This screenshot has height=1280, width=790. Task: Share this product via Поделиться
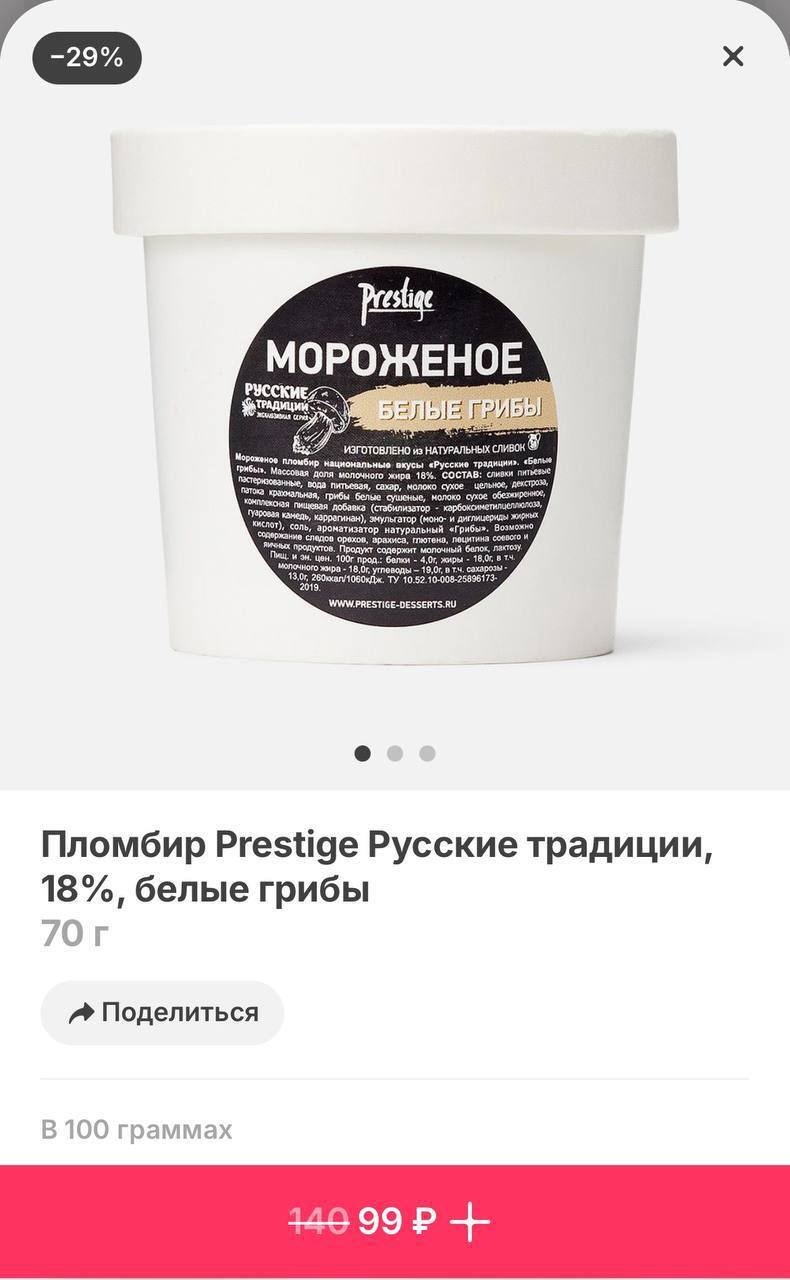point(163,1013)
